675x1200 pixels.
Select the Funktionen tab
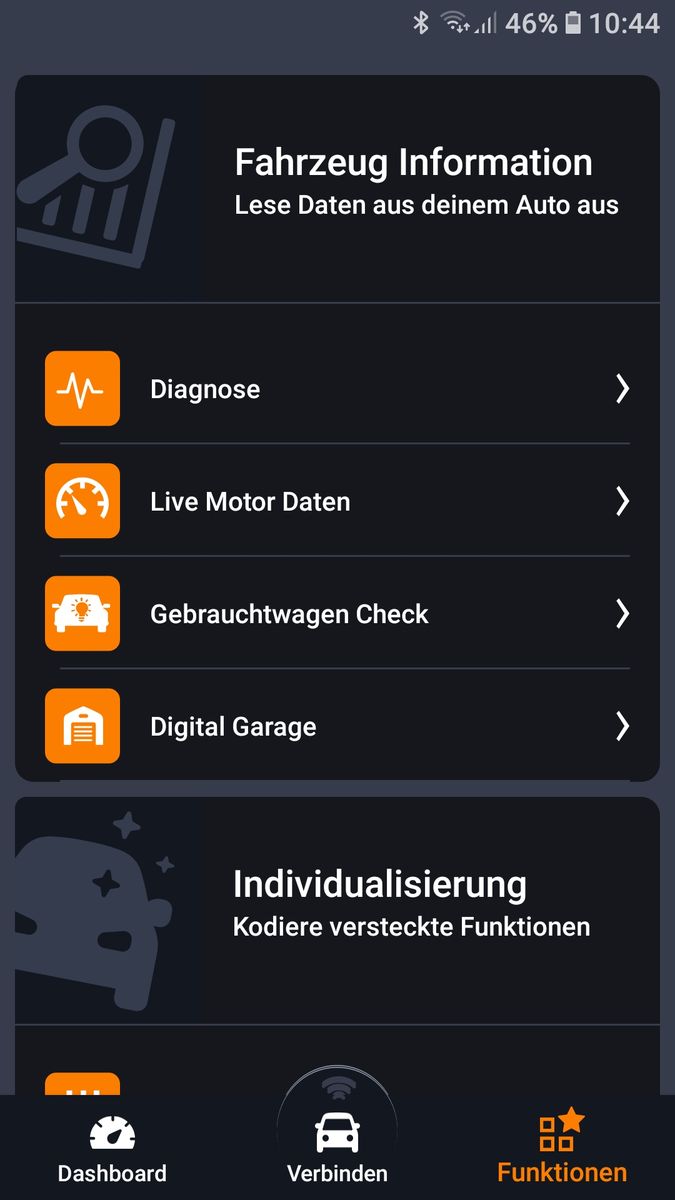point(562,1148)
